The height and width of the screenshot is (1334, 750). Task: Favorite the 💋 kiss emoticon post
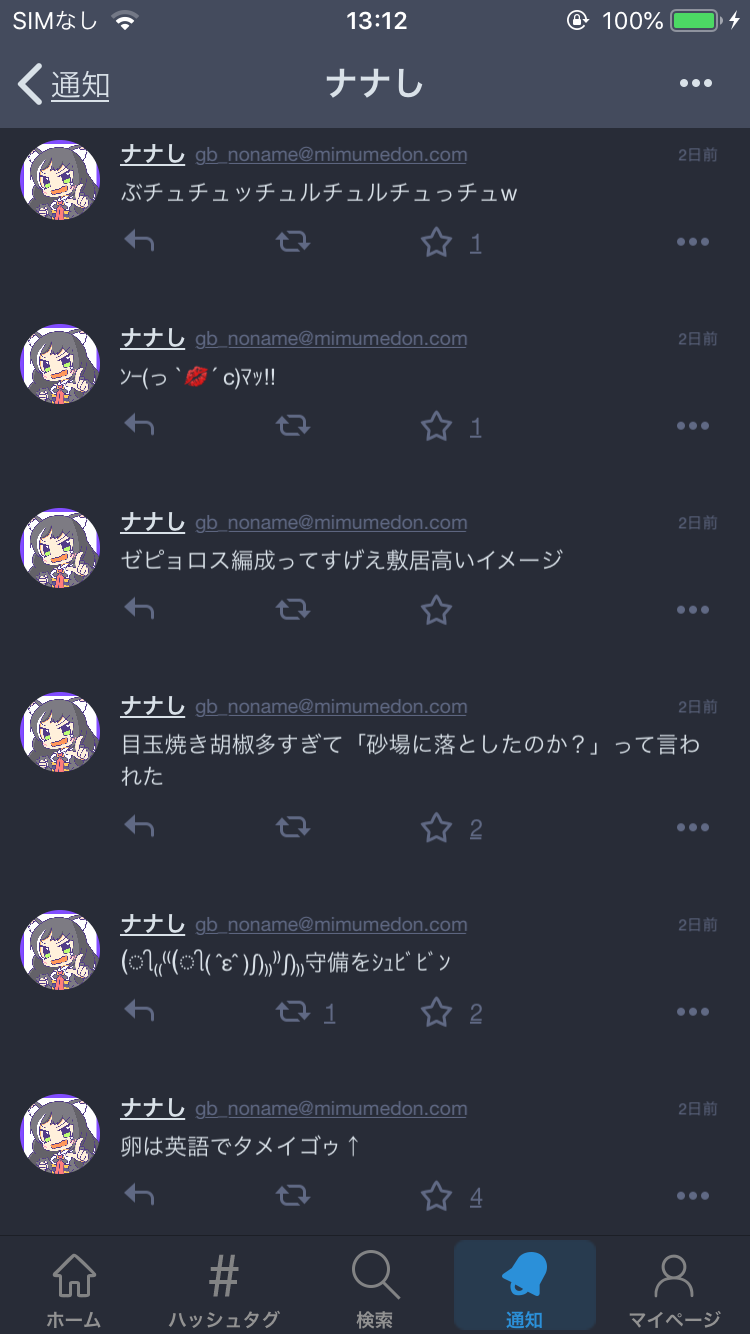(x=436, y=426)
